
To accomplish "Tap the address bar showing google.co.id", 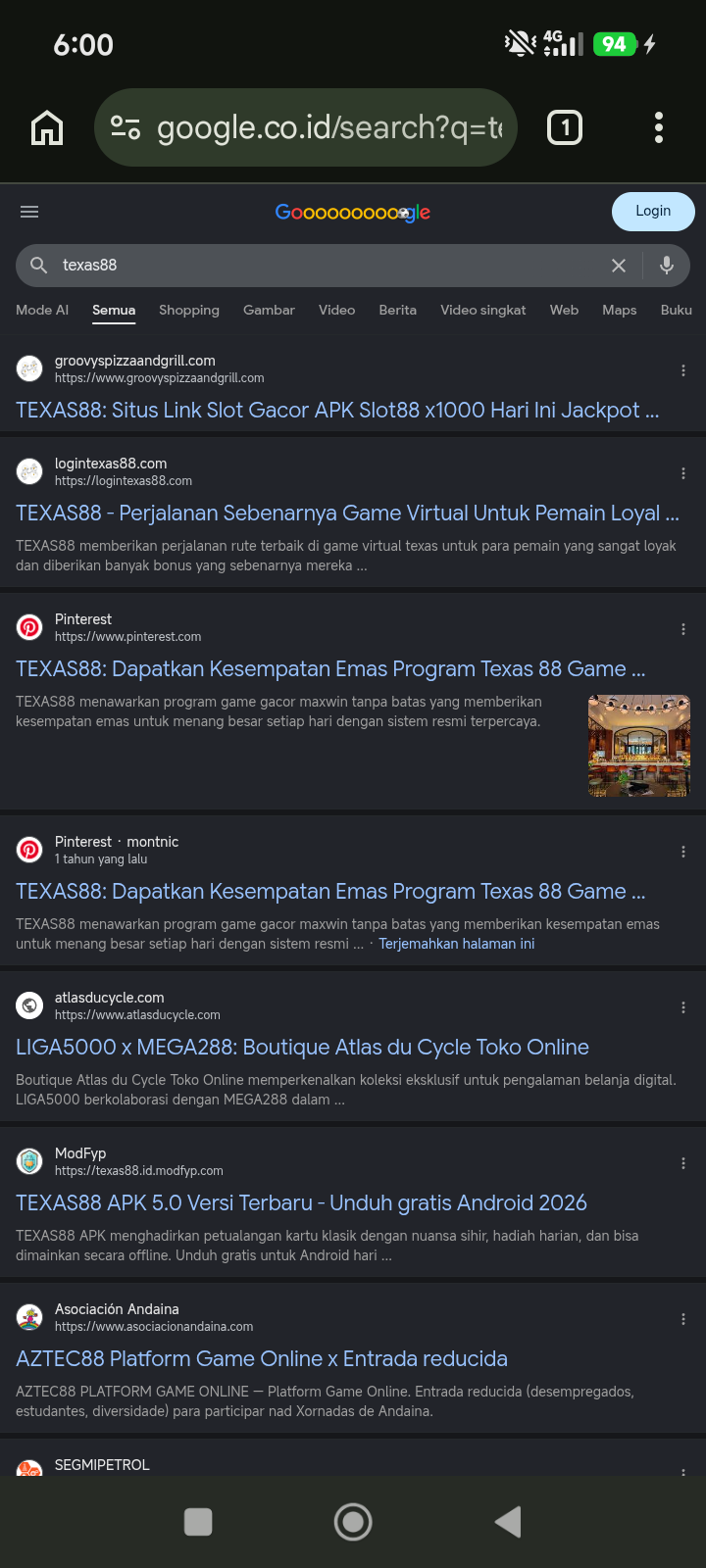I will point(306,127).
